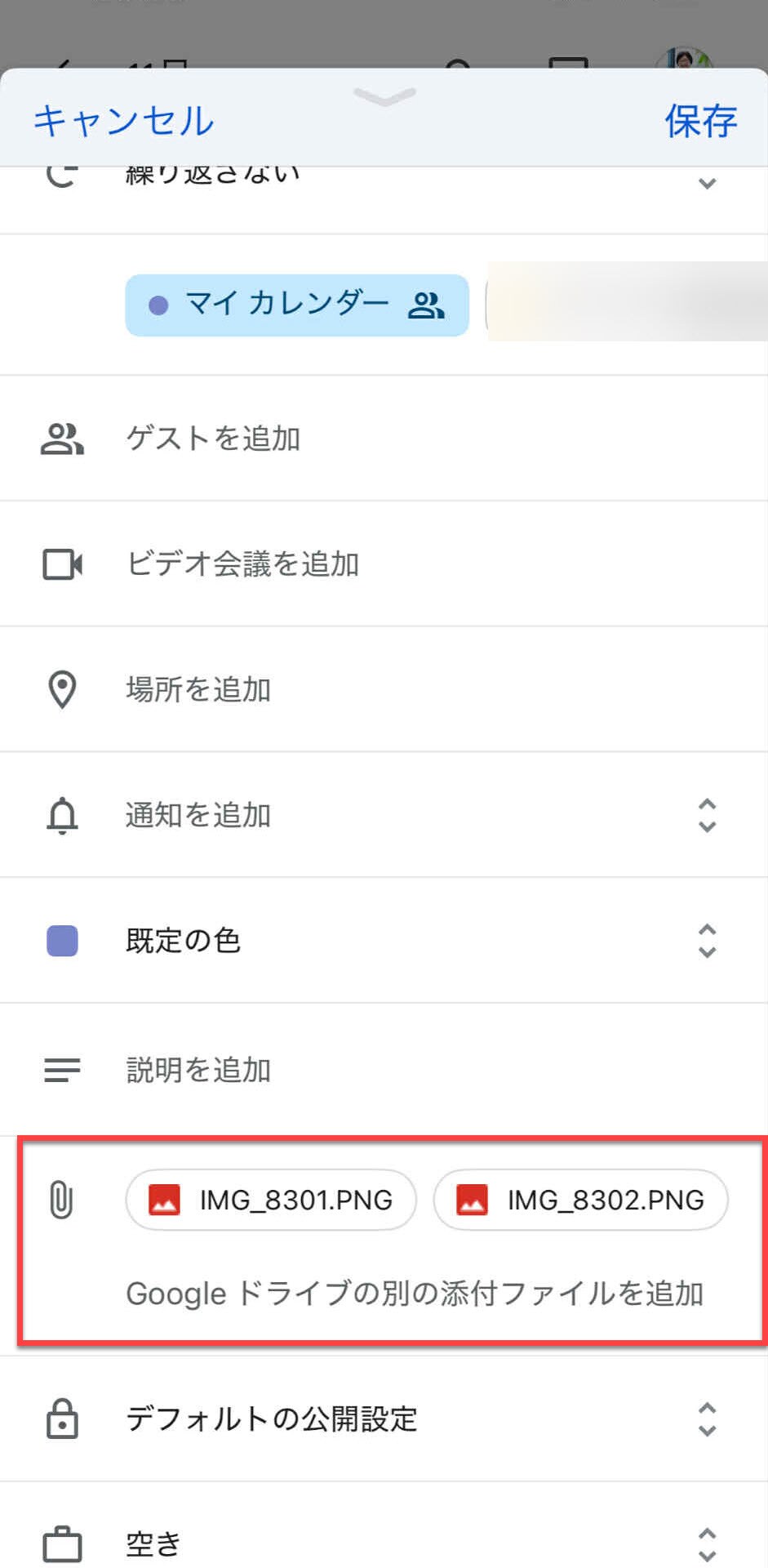Add another Google ドライブ attachment
The width and height of the screenshot is (768, 1568).
point(414,1294)
